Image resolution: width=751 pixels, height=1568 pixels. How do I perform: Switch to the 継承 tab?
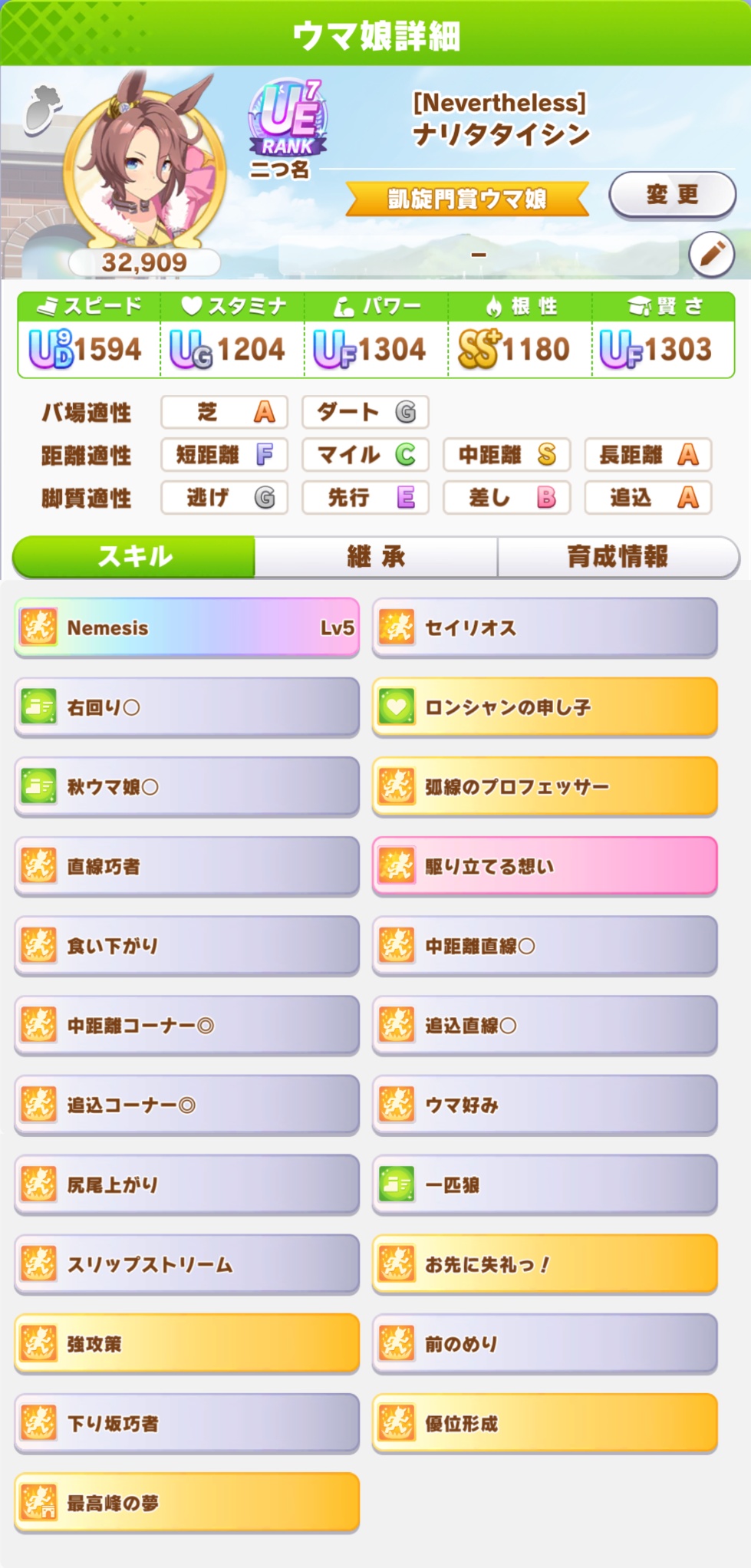[376, 556]
